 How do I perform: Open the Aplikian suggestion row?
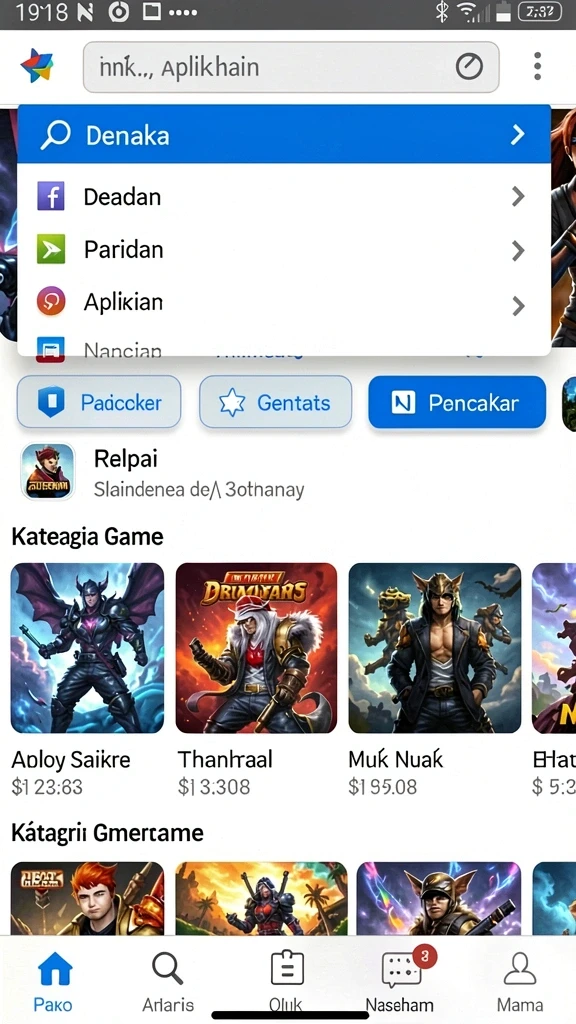click(x=283, y=303)
